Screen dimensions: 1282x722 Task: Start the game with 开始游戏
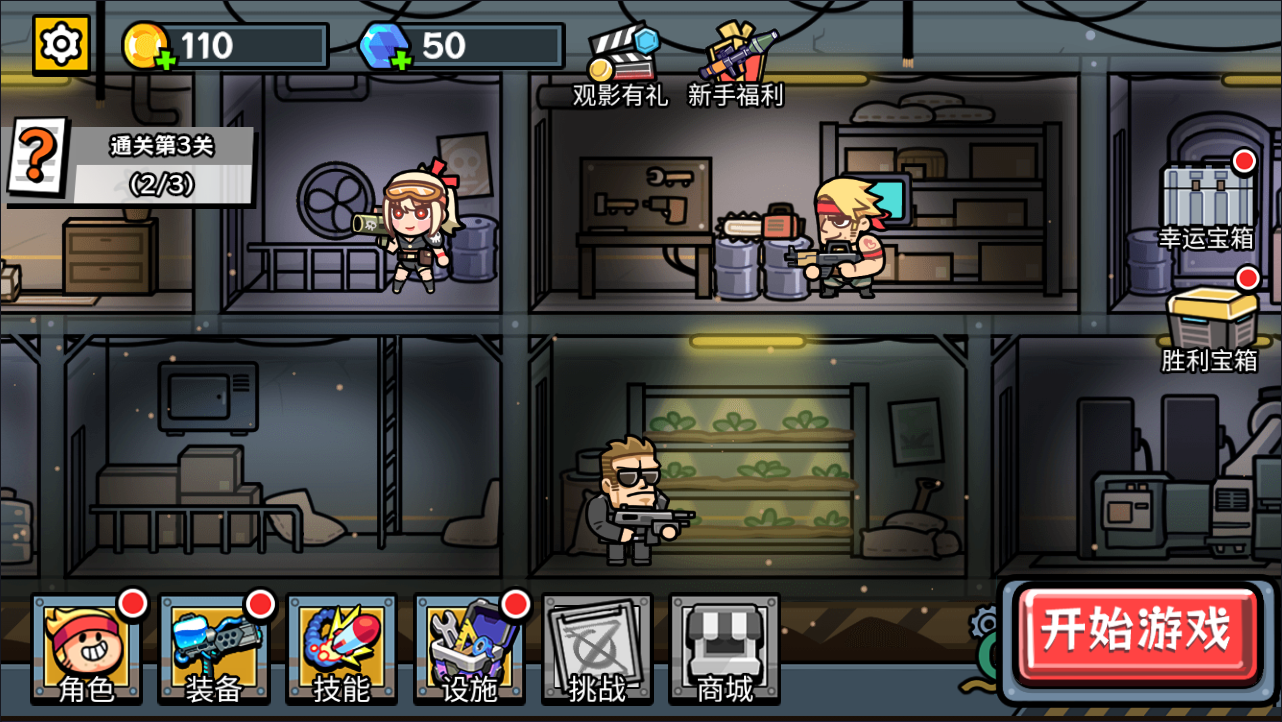pyautogui.click(x=1137, y=632)
